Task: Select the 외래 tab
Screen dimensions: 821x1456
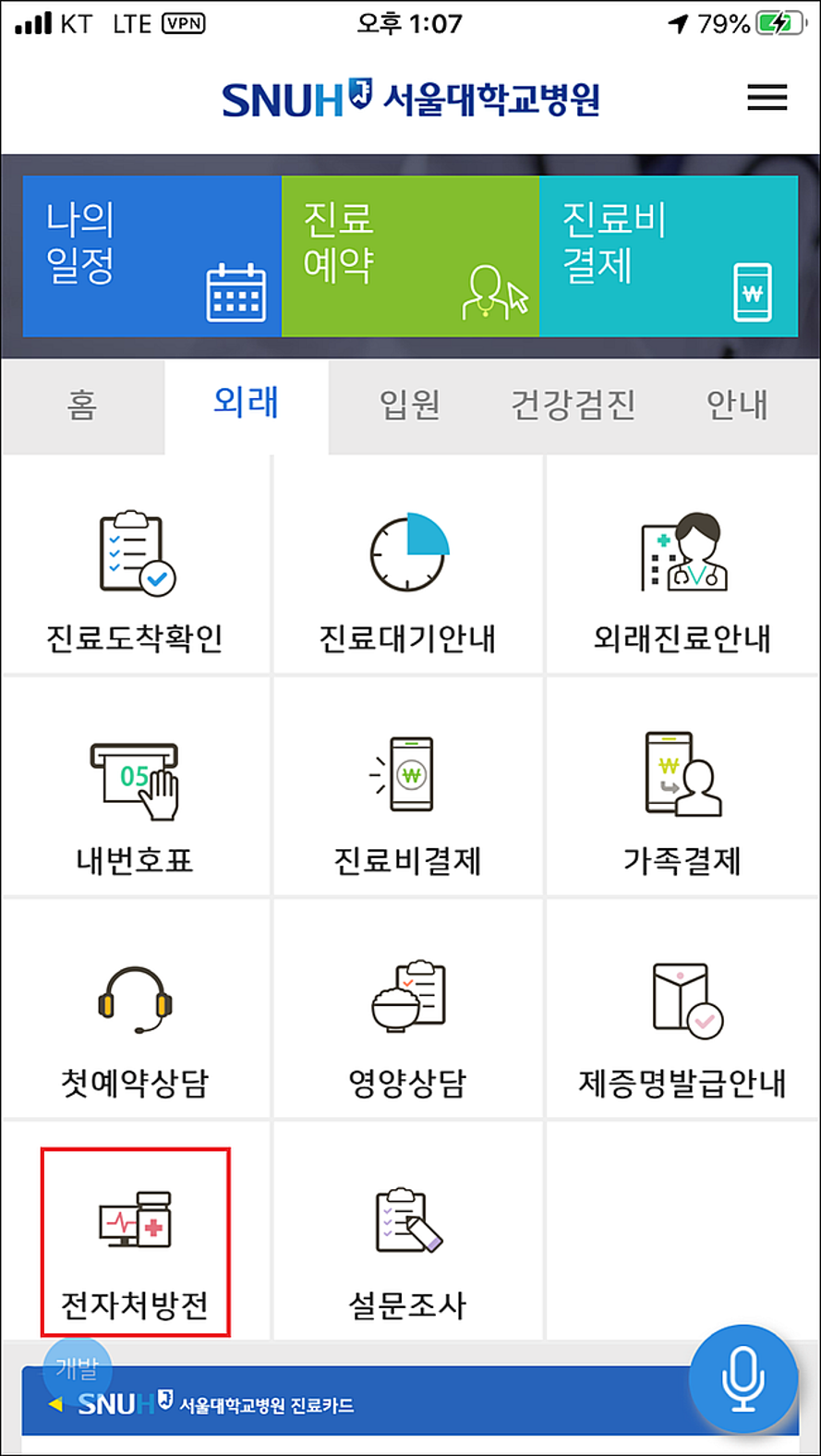Action: coord(246,404)
